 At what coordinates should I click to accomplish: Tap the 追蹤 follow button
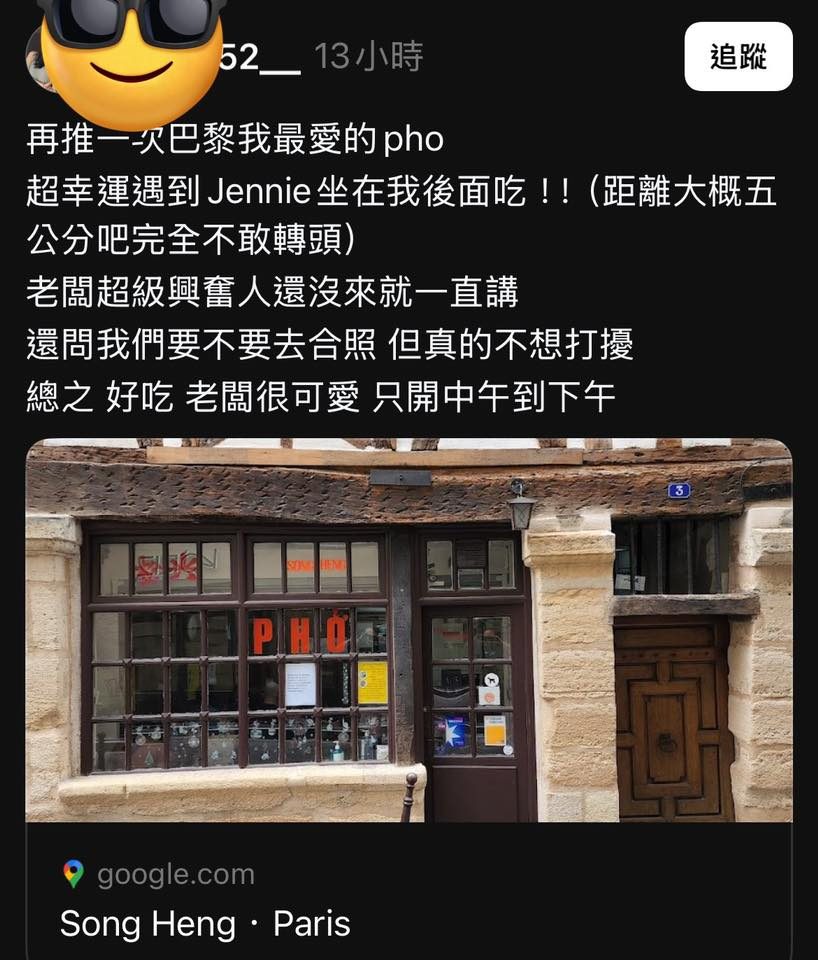[x=738, y=58]
